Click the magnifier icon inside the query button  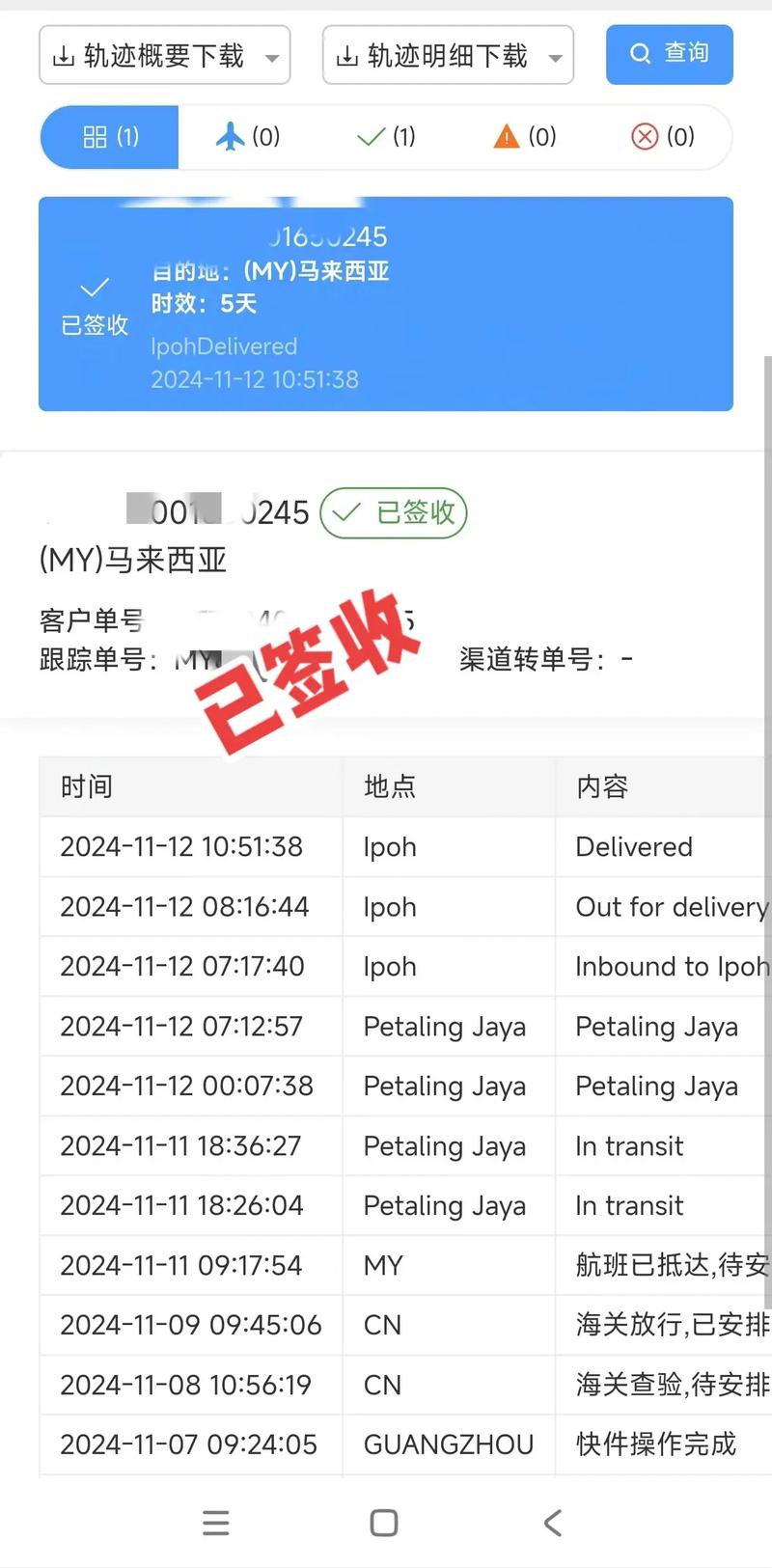pyautogui.click(x=640, y=54)
